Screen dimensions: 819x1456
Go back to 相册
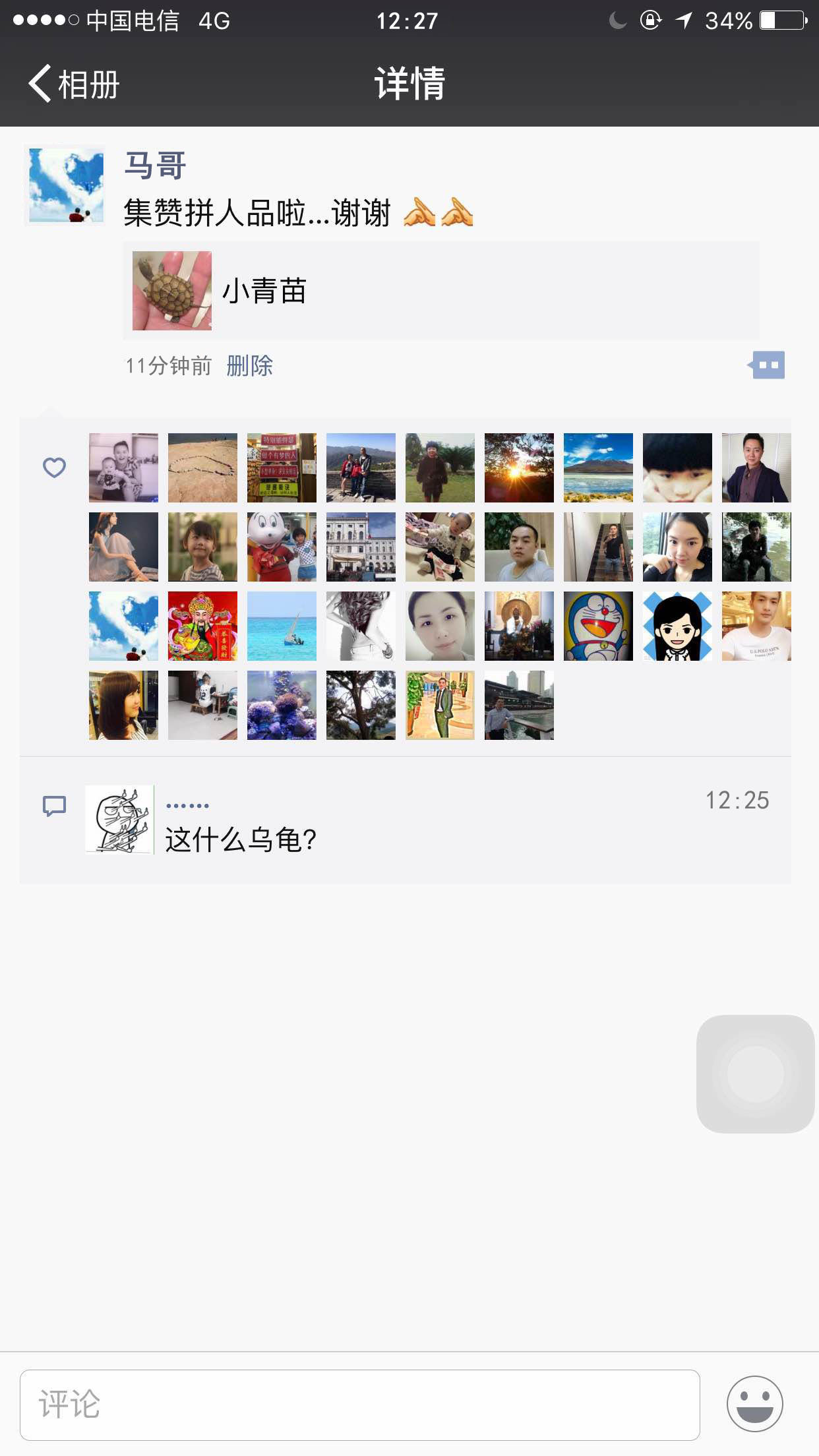[73, 84]
